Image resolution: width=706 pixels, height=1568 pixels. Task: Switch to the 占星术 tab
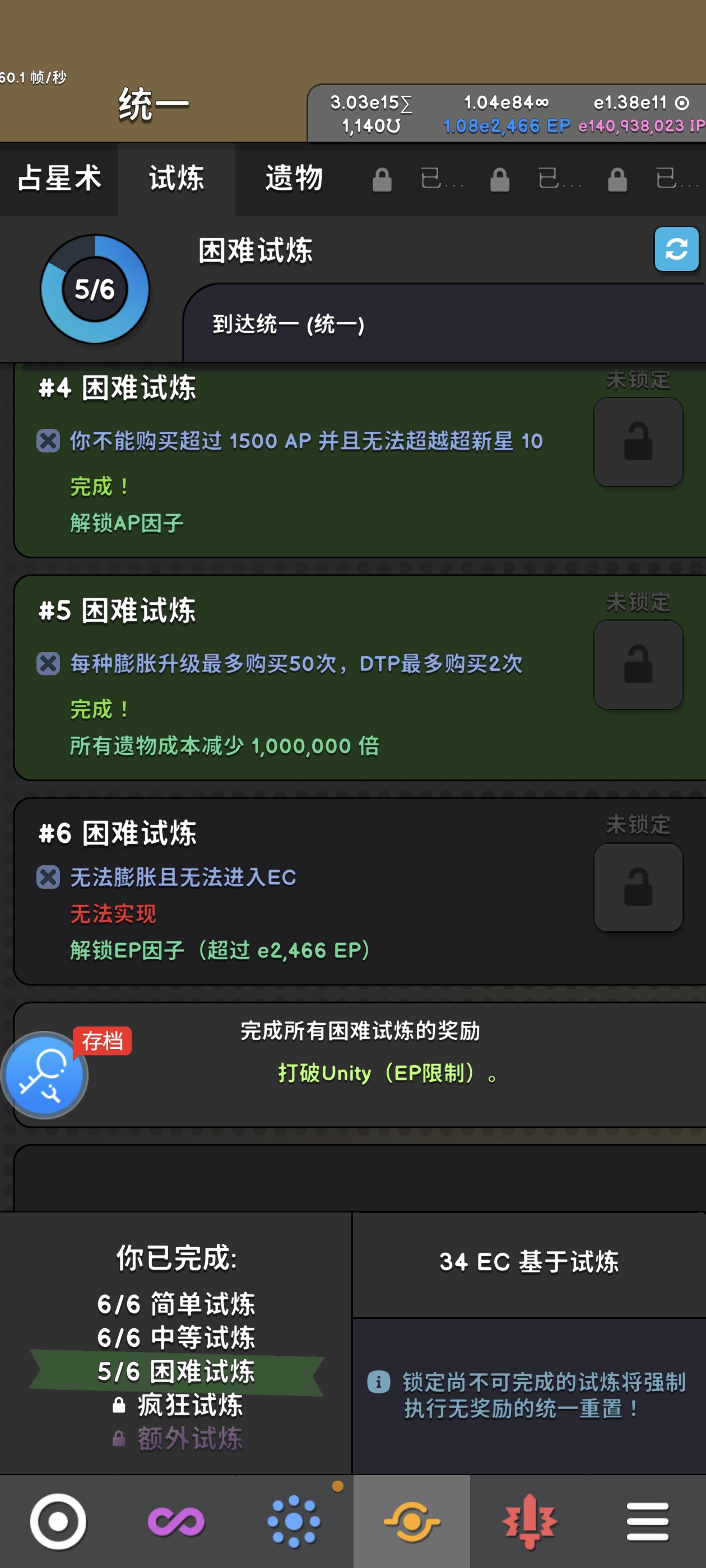(59, 179)
